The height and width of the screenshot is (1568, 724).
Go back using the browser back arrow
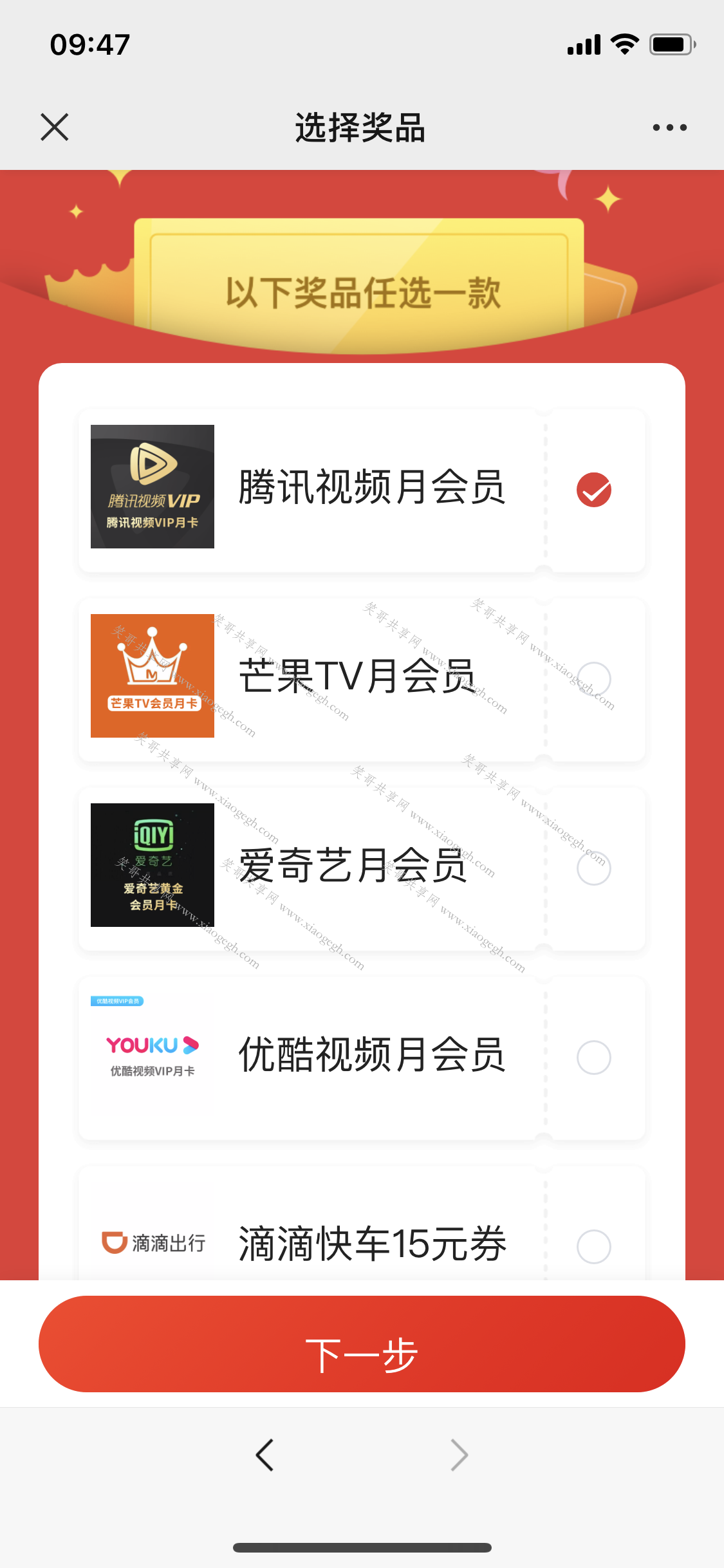click(265, 1455)
